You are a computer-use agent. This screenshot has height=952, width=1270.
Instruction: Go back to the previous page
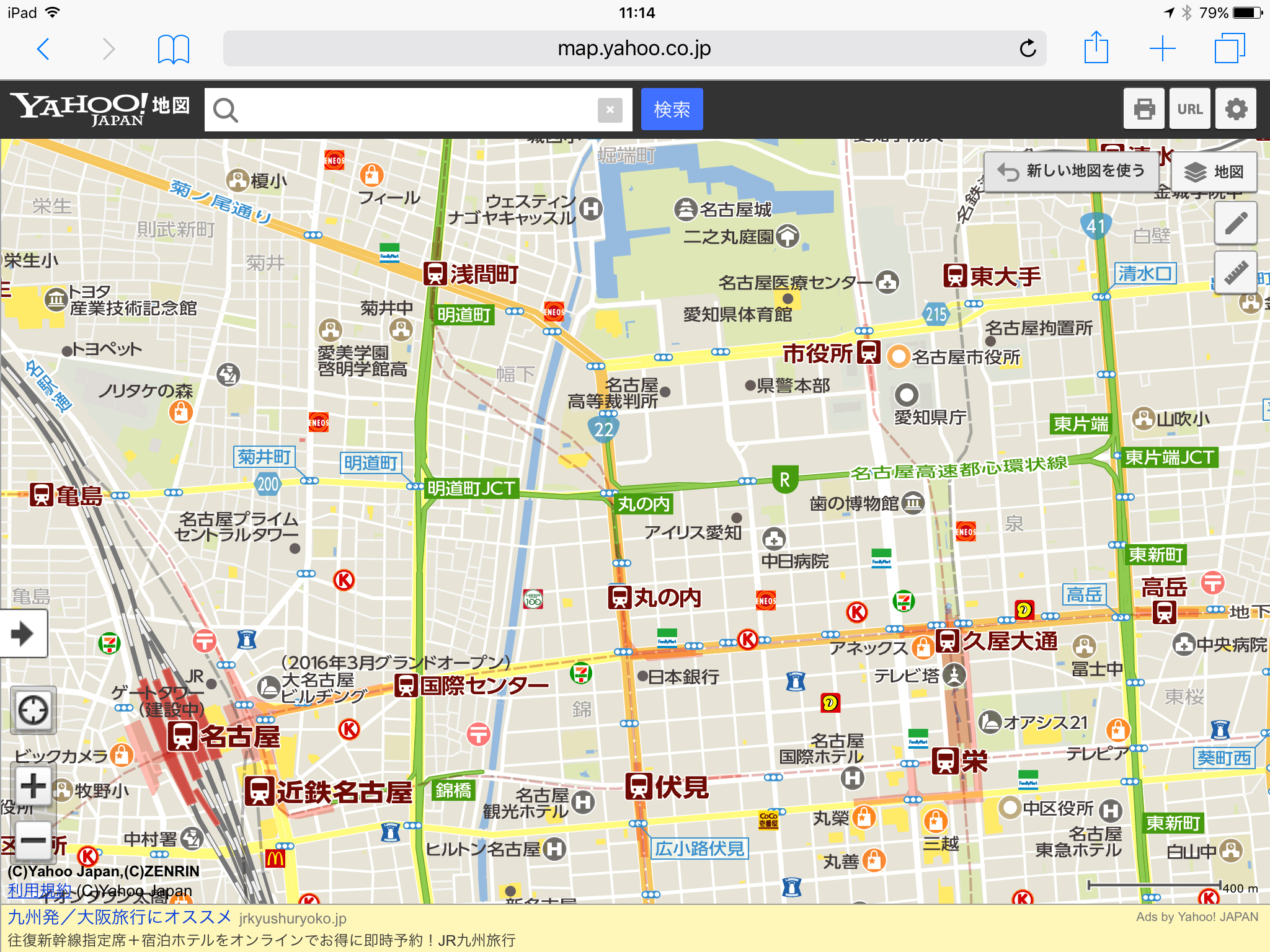coord(43,49)
